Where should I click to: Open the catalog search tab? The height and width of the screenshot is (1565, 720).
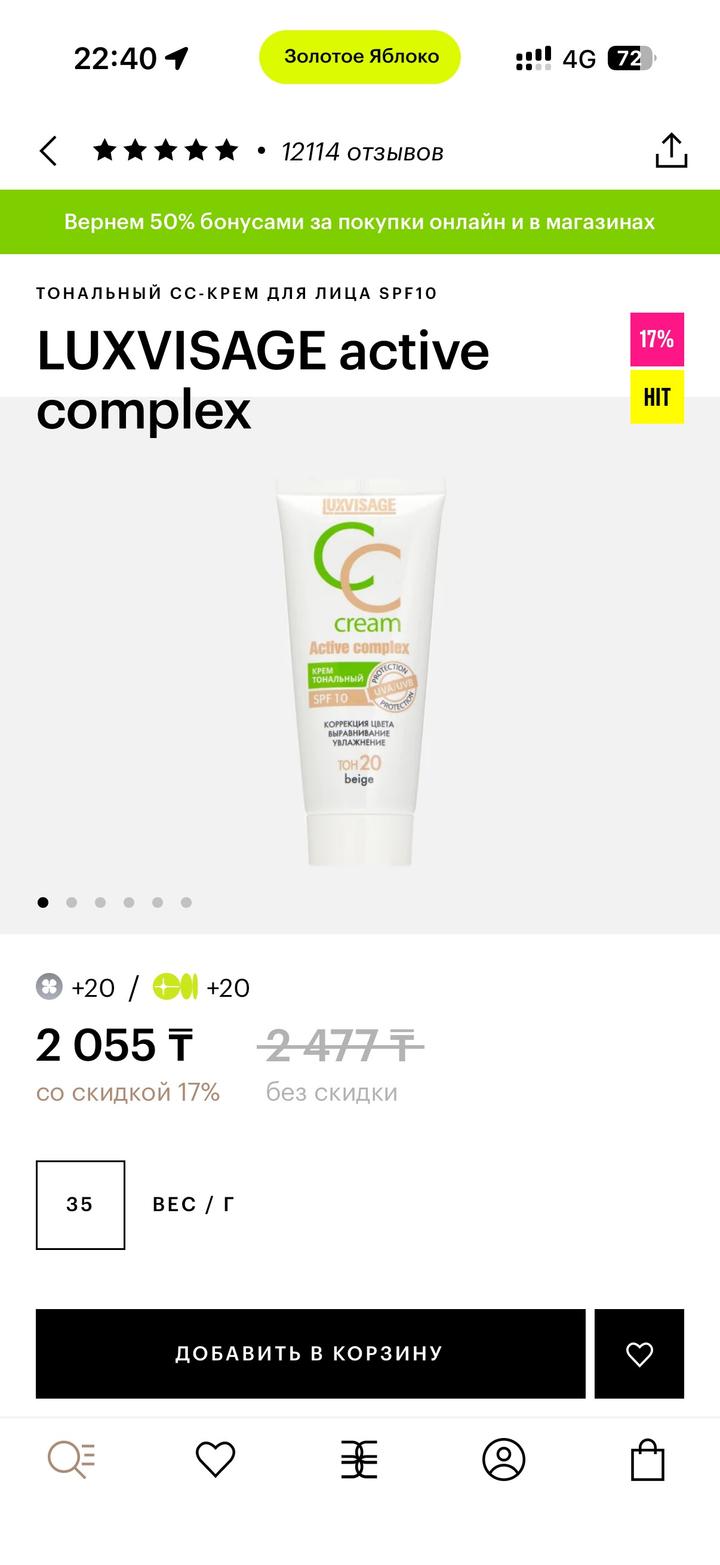pyautogui.click(x=72, y=1460)
